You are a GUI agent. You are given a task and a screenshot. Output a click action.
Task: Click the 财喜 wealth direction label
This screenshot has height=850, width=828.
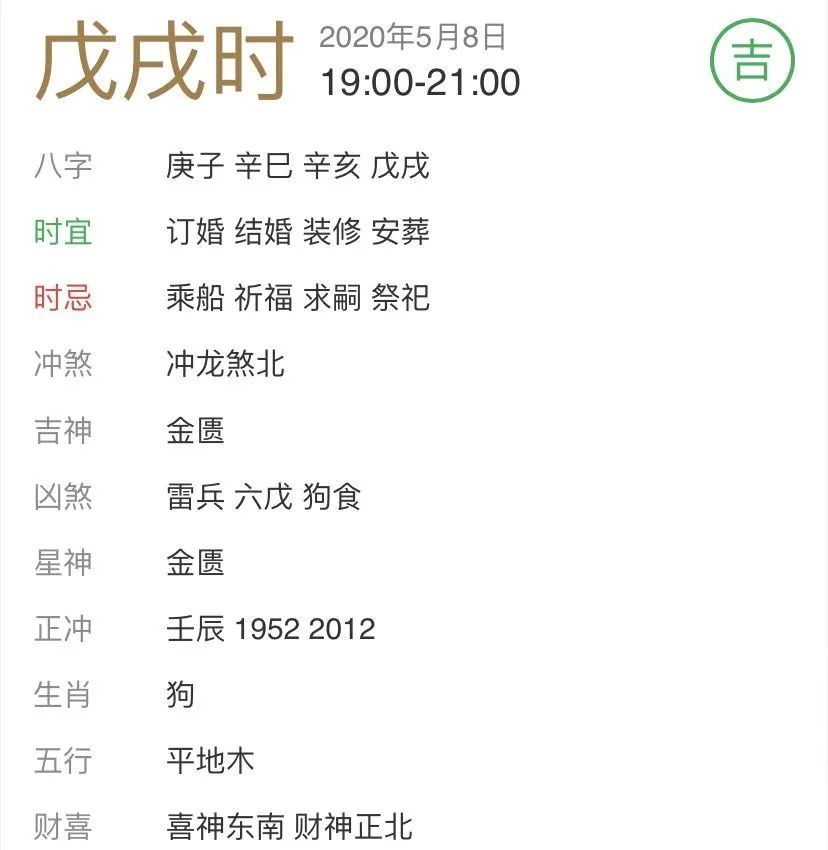(x=62, y=827)
